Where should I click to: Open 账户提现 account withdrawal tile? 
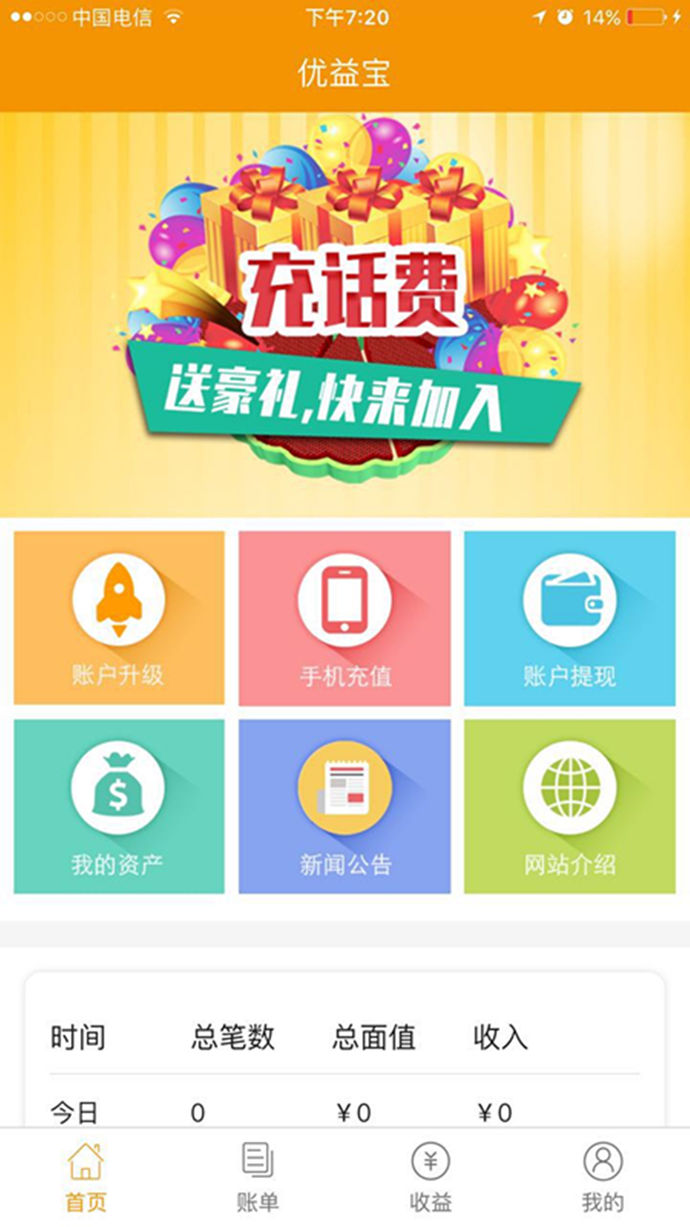[569, 618]
